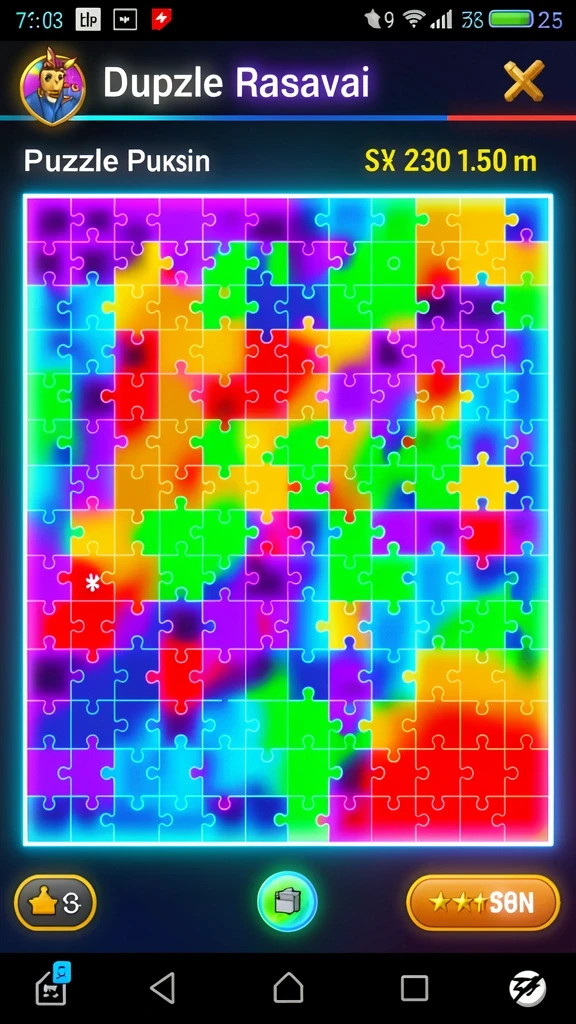Open the horse avatar profile
Viewport: 576px width, 1024px height.
point(52,84)
